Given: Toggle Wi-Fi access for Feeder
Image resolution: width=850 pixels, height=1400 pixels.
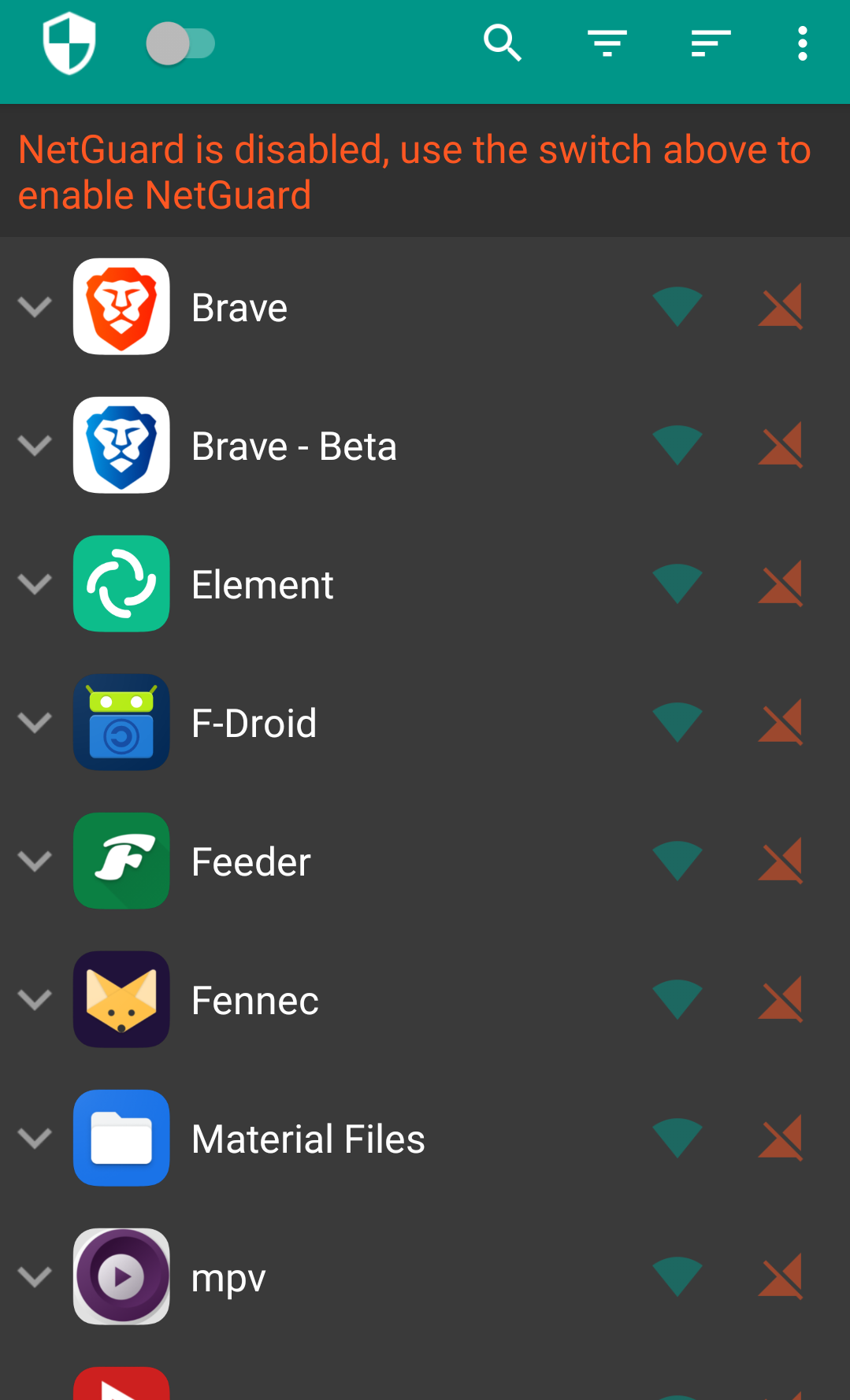Looking at the screenshot, I should [x=677, y=861].
